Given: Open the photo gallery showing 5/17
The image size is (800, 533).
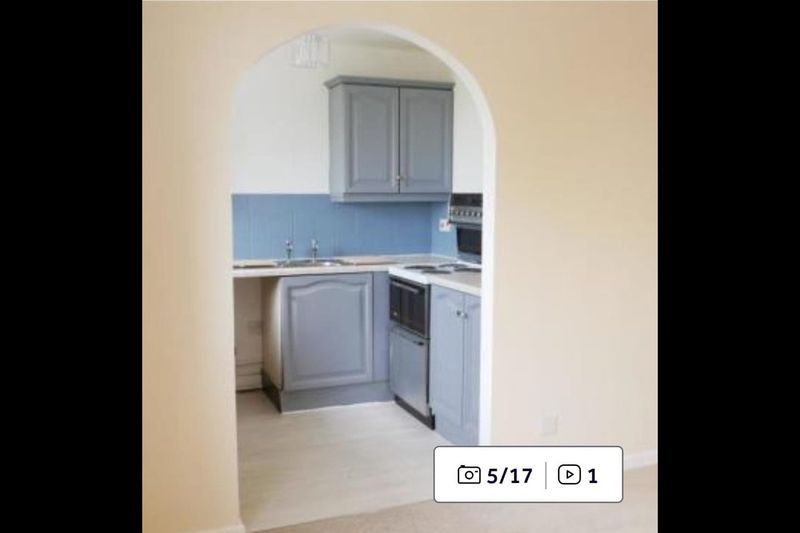Looking at the screenshot, I should pos(495,475).
